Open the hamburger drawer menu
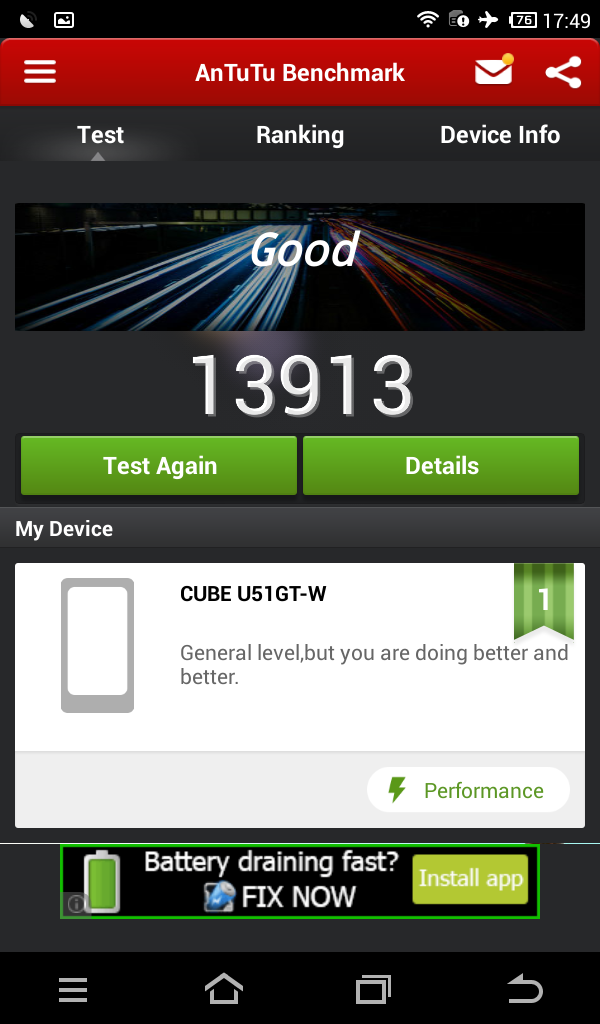Screen dimensions: 600x1024 pyautogui.click(x=40, y=72)
